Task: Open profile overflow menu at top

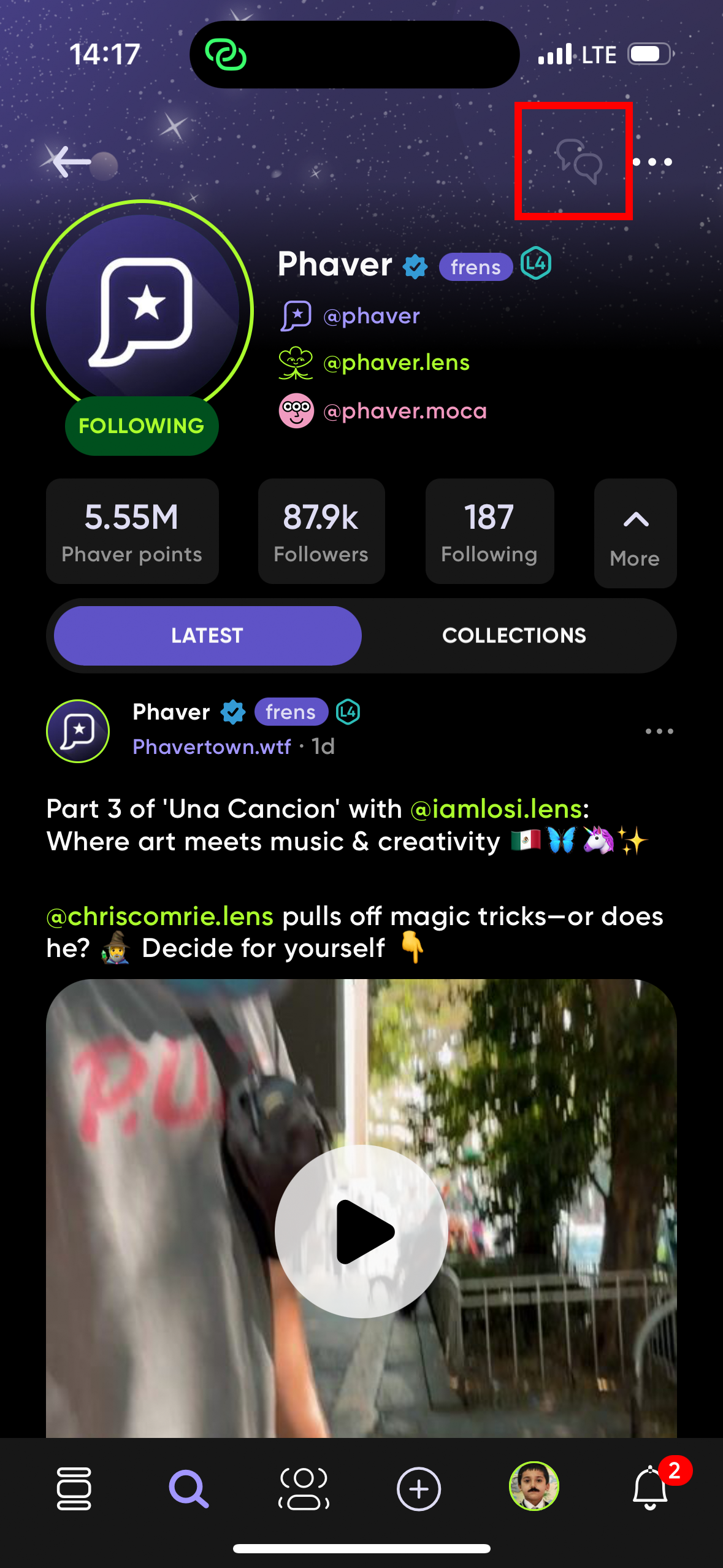Action: coord(652,162)
